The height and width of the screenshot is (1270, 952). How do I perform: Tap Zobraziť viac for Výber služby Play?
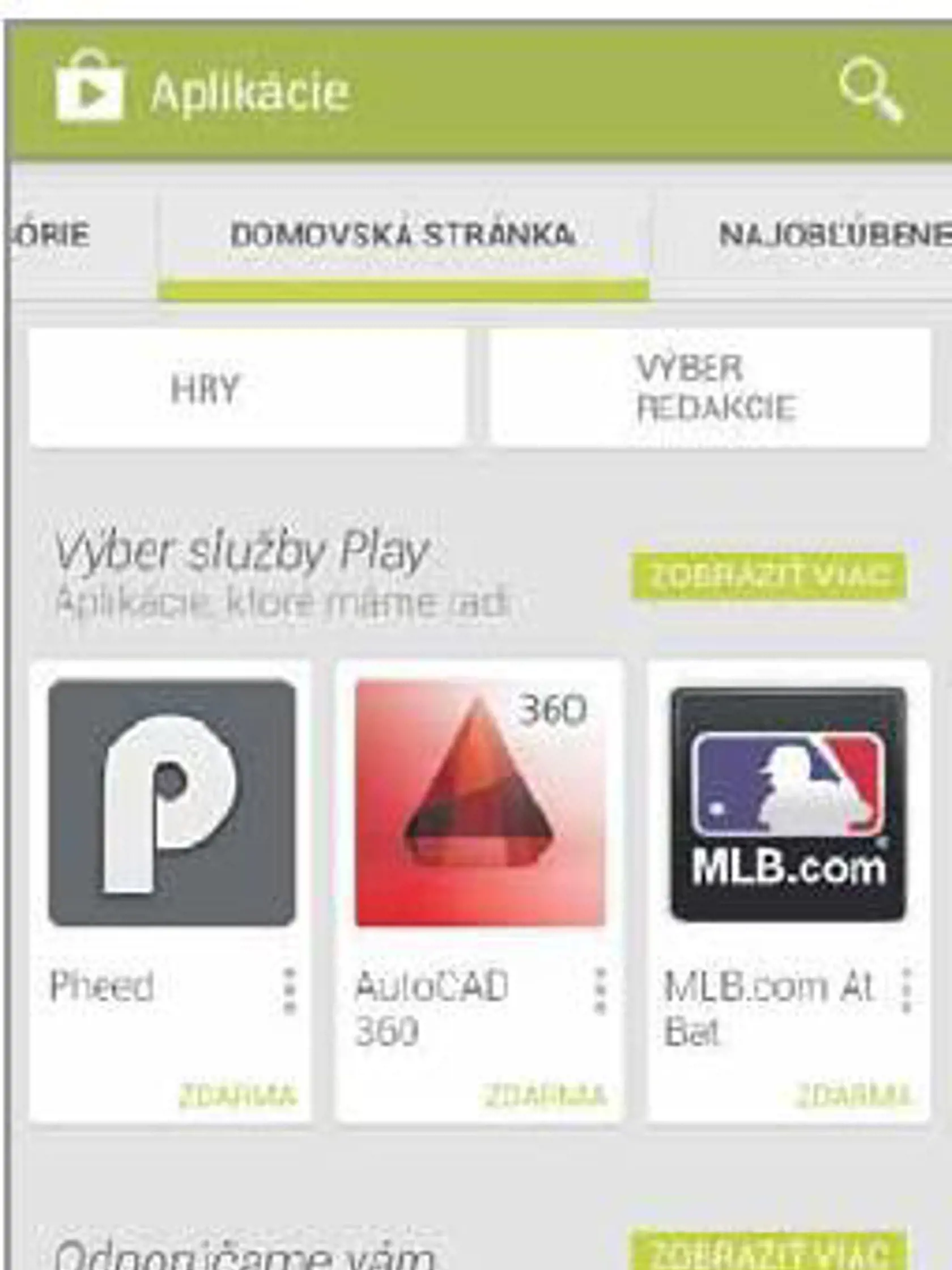pos(769,576)
